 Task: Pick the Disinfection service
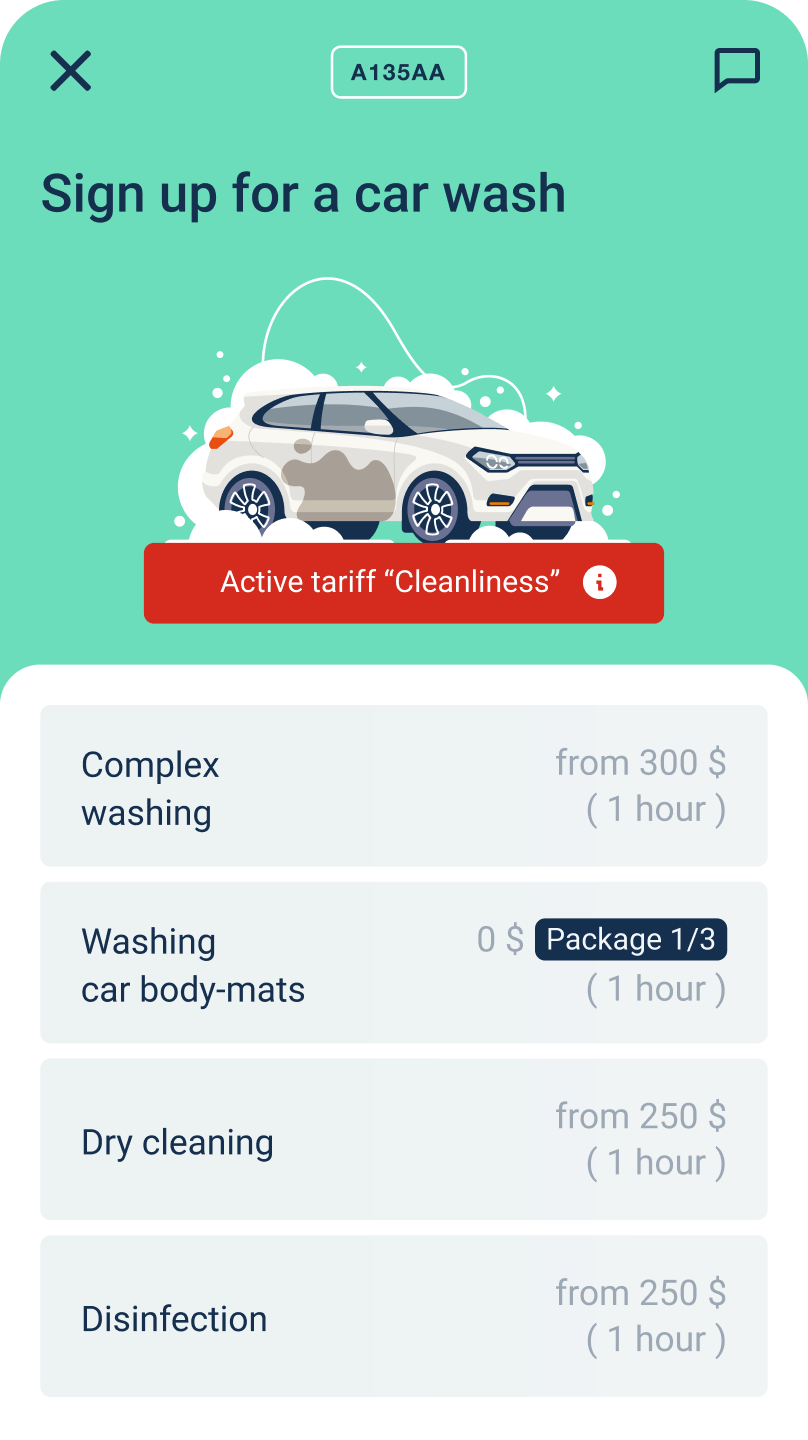click(403, 1317)
